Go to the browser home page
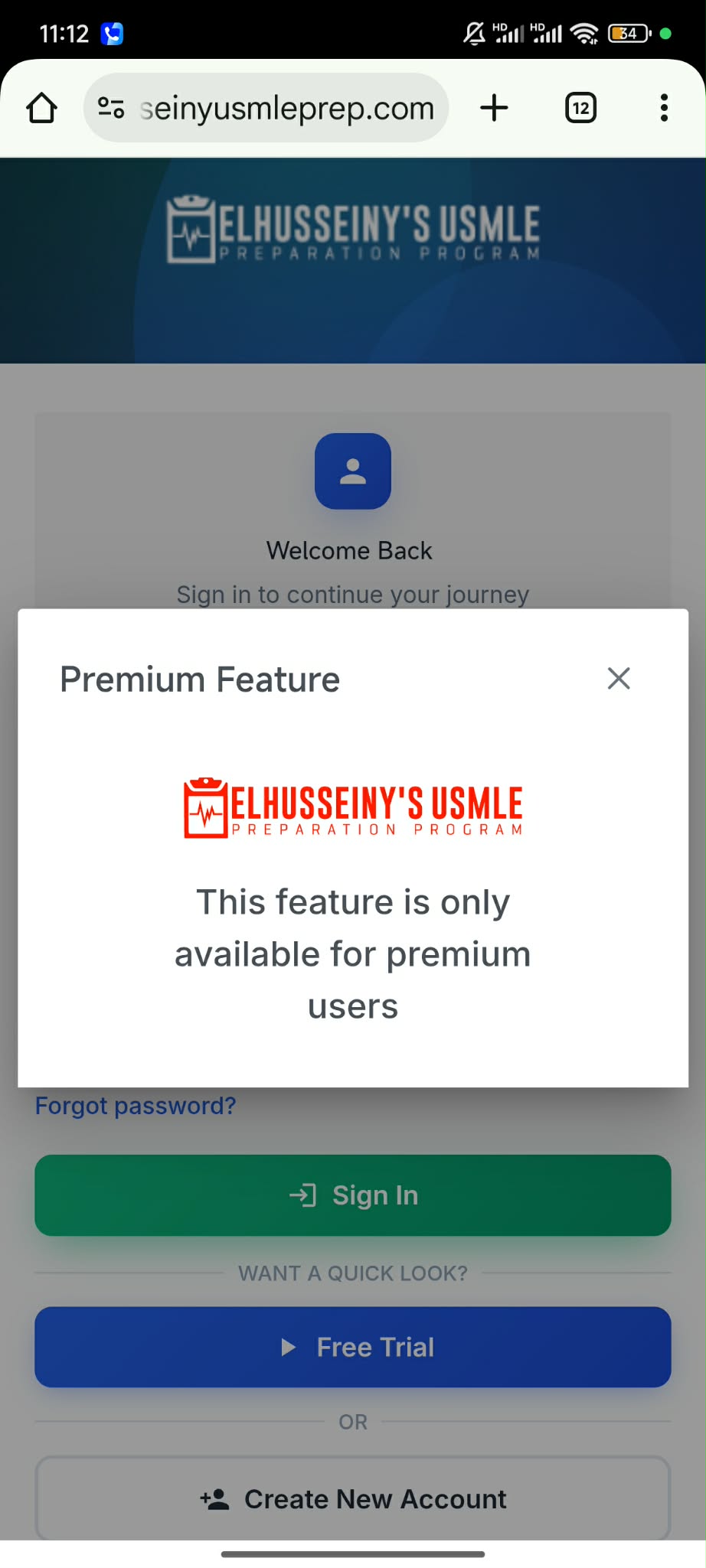Screen dimensions: 706x1568 pyautogui.click(x=42, y=108)
